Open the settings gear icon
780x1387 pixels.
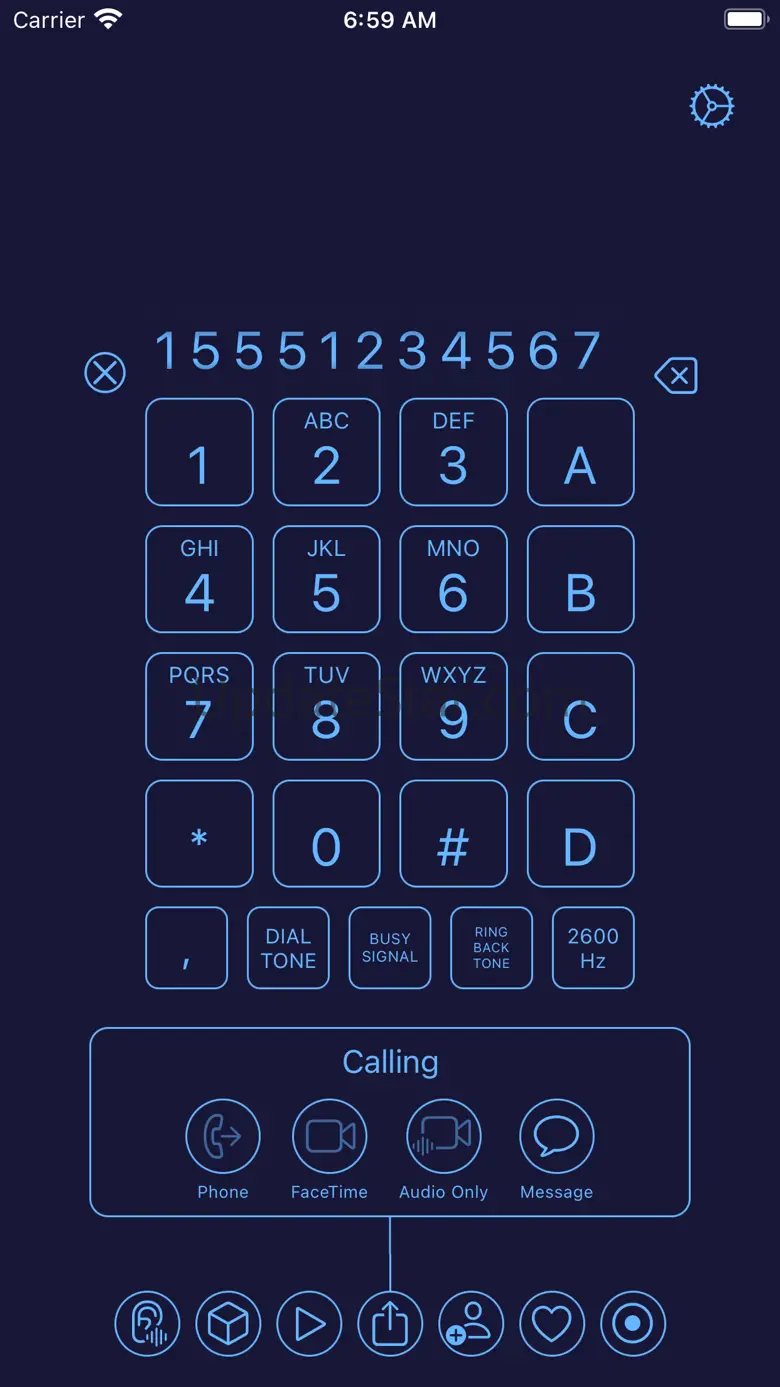(712, 106)
